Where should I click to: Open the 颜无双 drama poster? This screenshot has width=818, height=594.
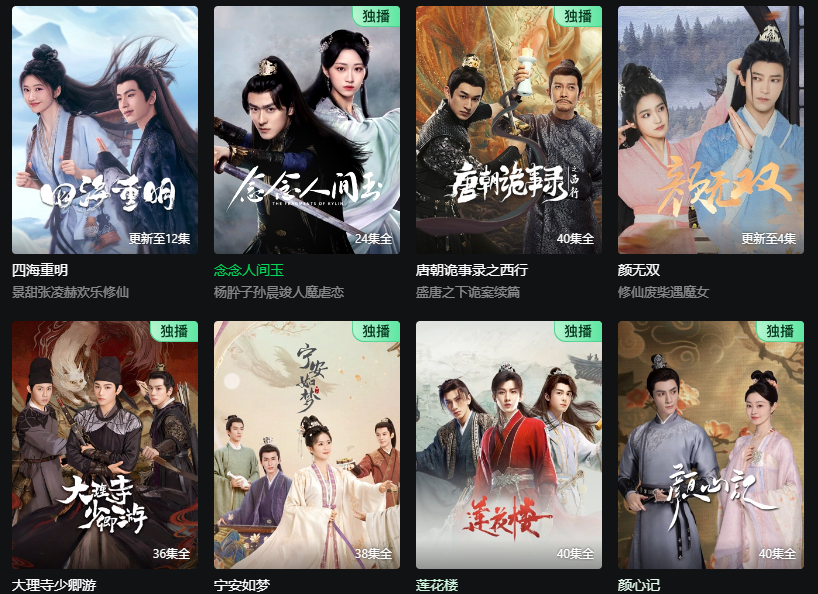pos(711,130)
